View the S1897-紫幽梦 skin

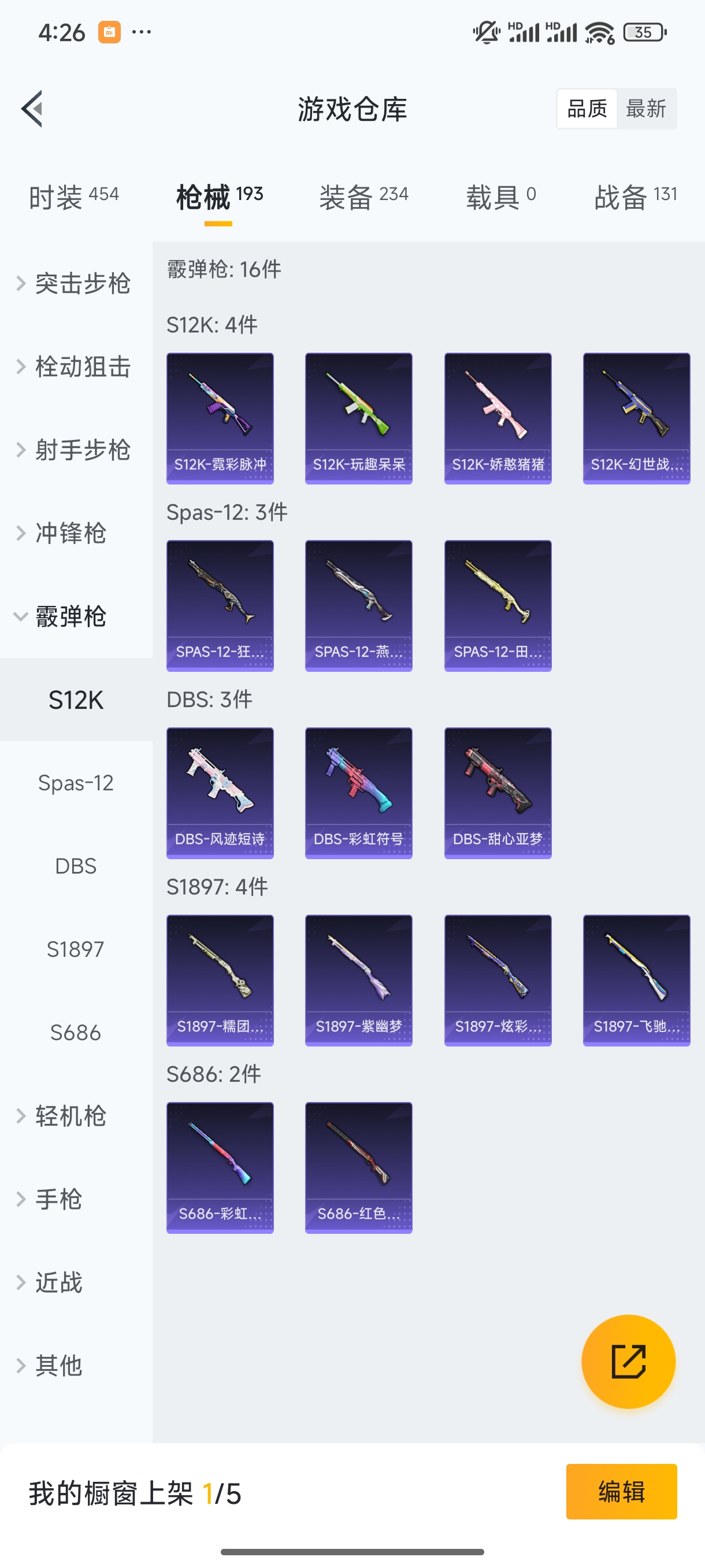click(x=359, y=980)
